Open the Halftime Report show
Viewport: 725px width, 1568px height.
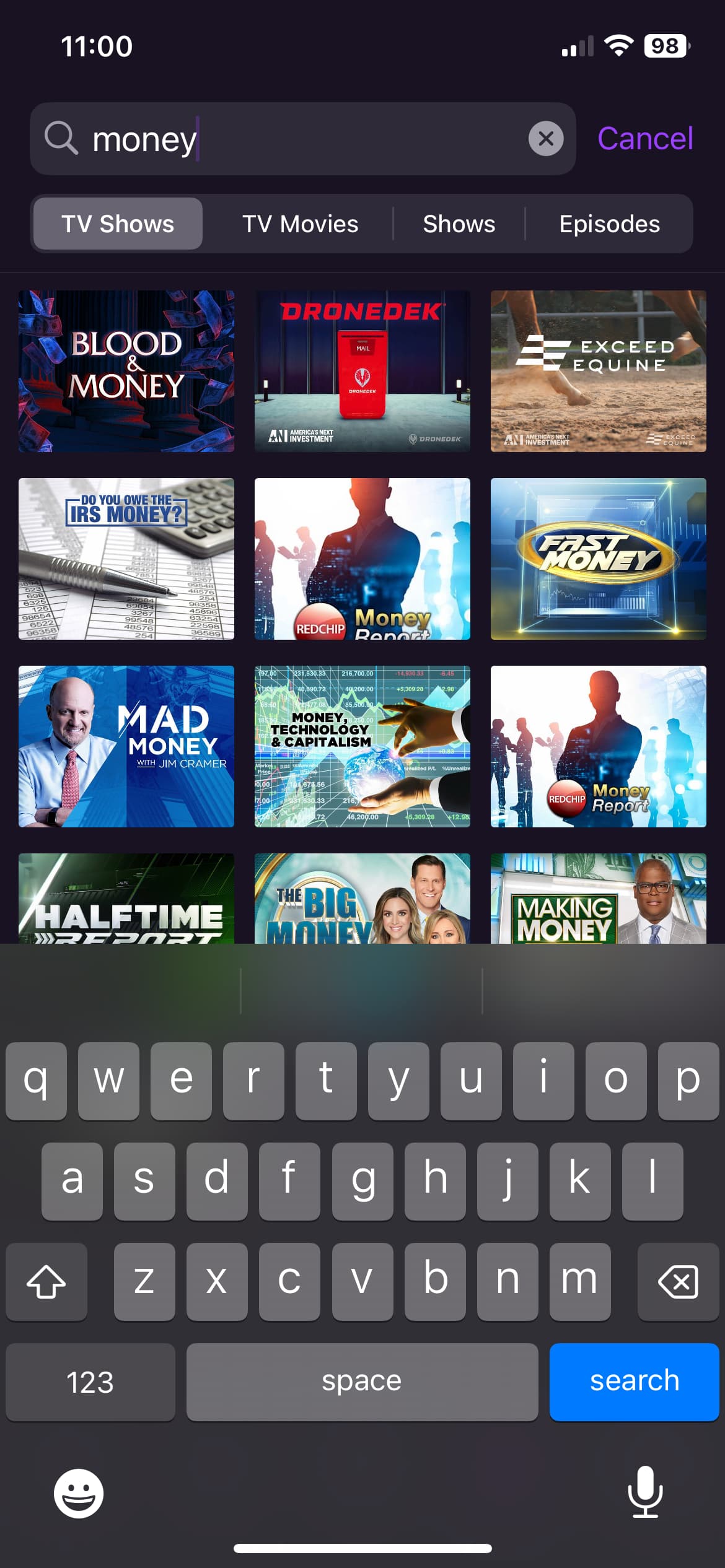[126, 899]
